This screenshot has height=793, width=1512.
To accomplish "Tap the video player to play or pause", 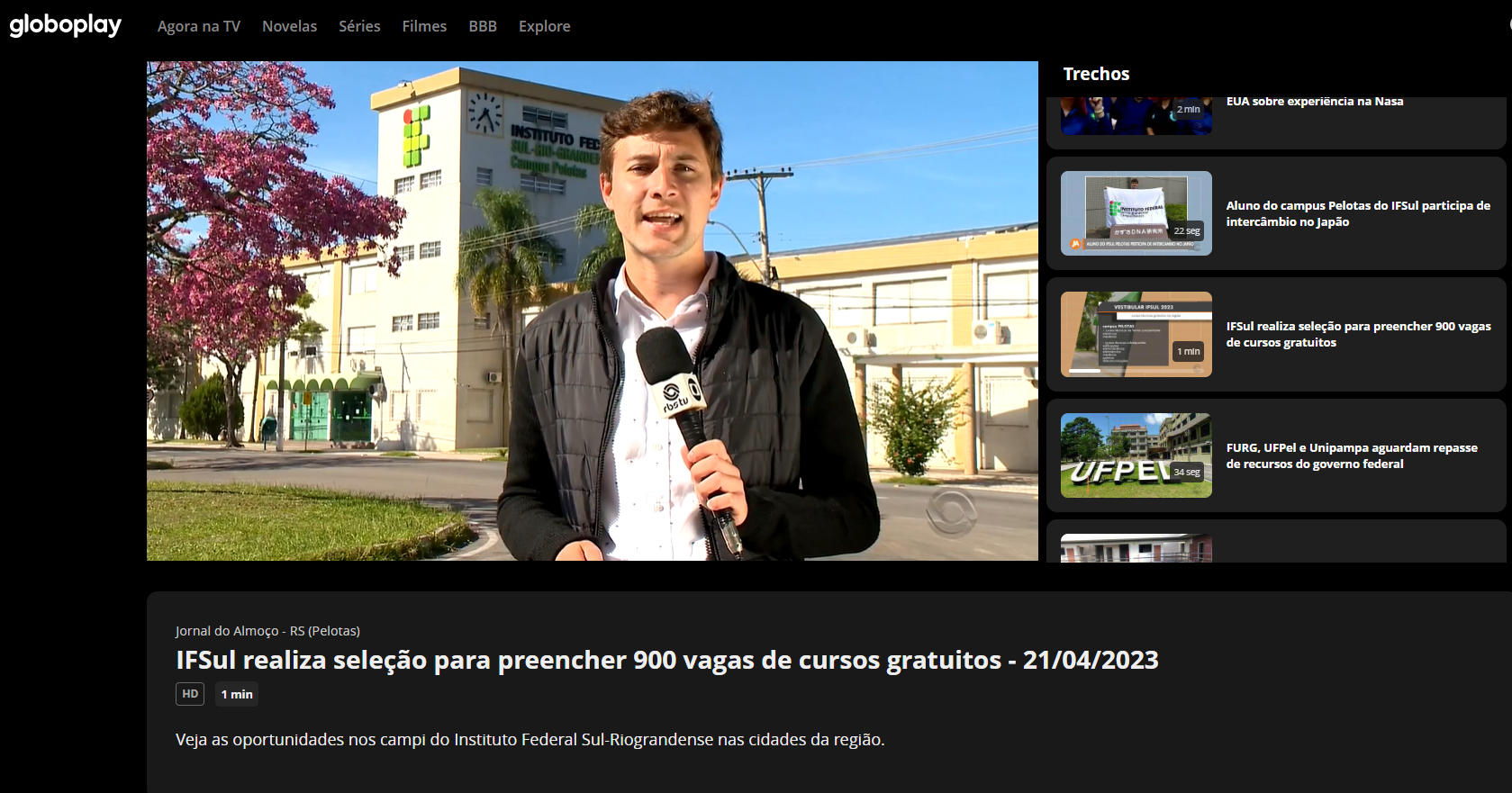I will 592,311.
